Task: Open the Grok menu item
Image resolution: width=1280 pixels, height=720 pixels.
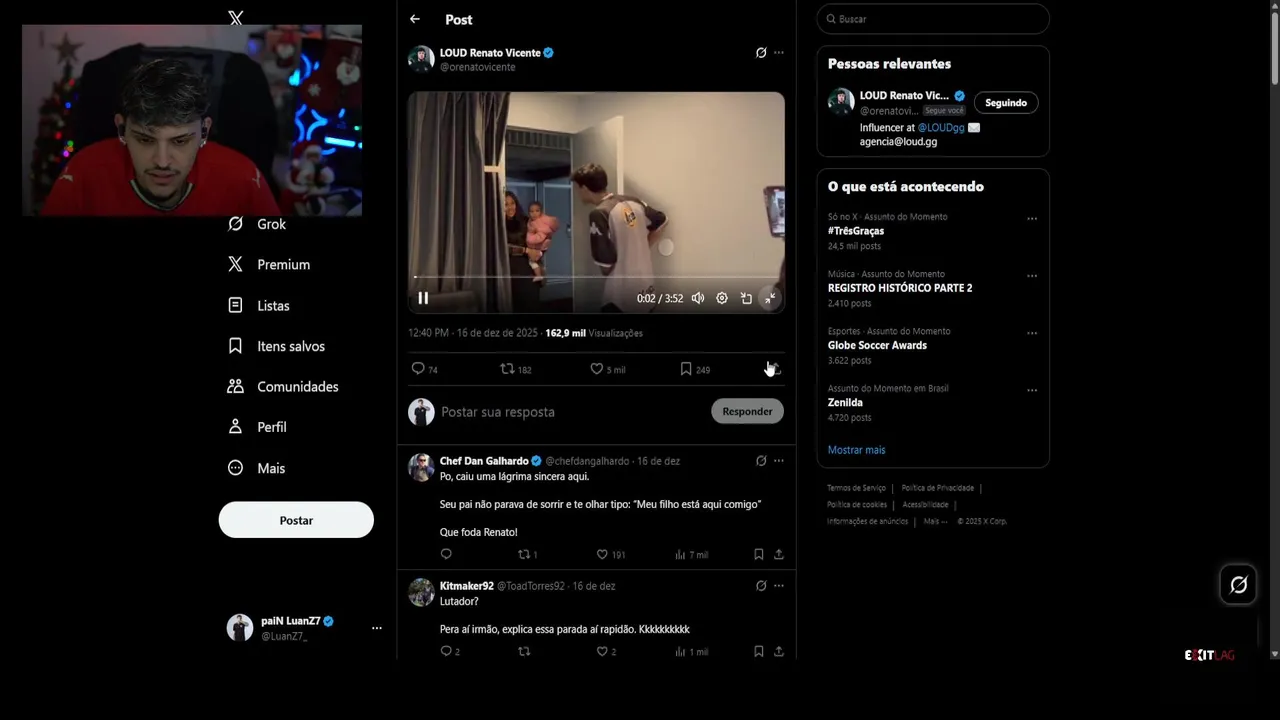Action: pos(270,224)
